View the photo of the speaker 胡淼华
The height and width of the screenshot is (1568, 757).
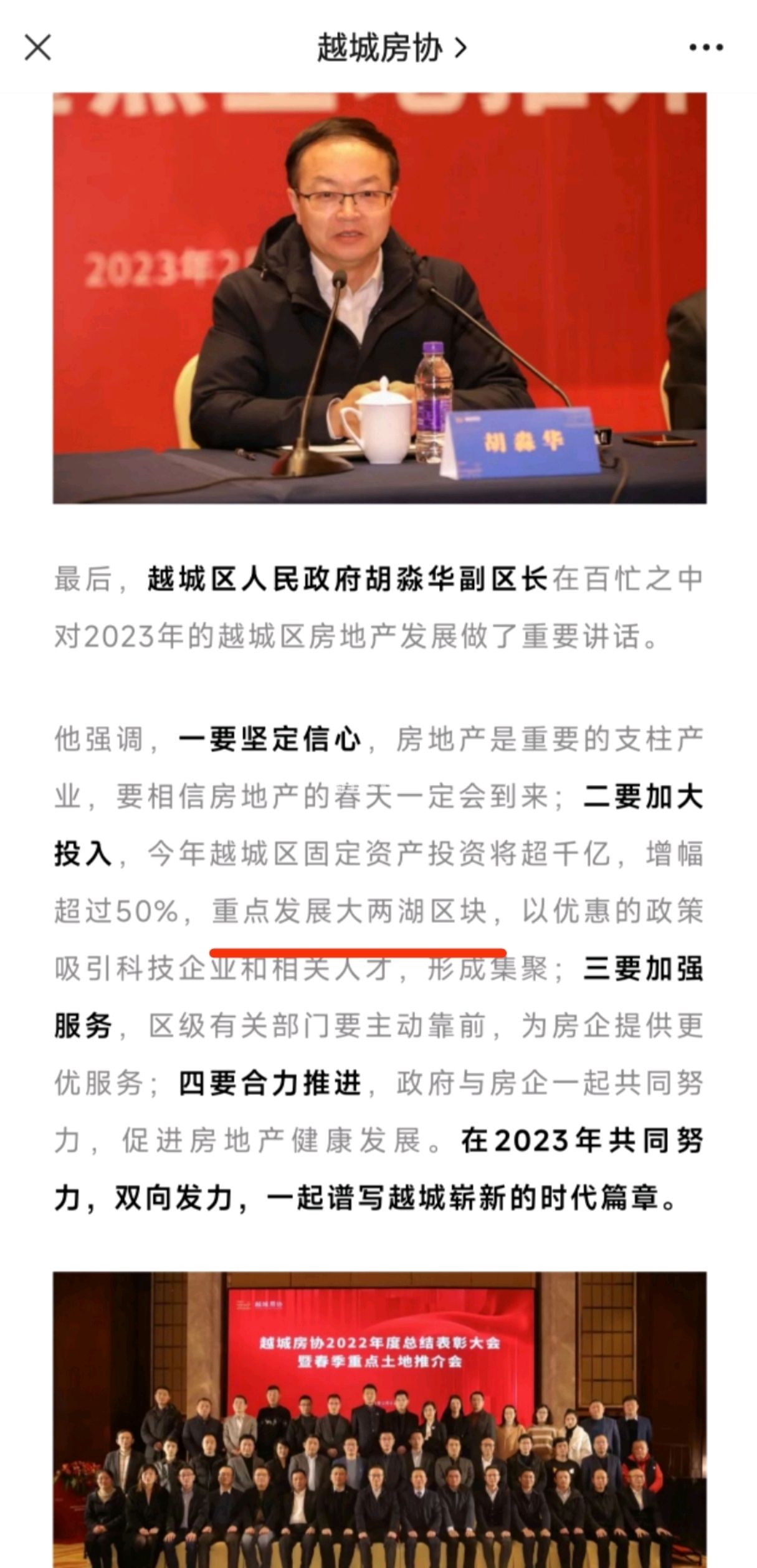(x=379, y=298)
